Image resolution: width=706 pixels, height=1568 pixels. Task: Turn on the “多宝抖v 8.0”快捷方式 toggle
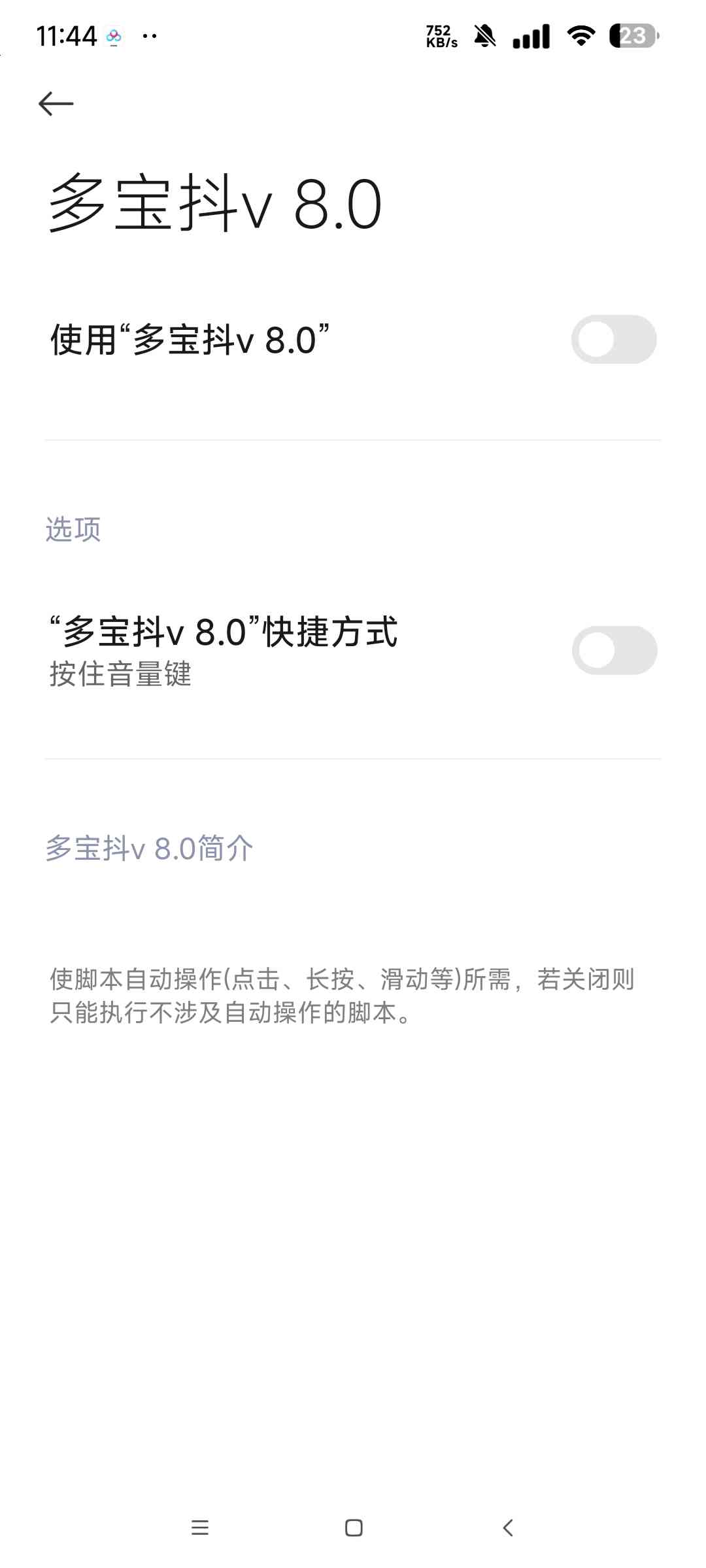(613, 651)
